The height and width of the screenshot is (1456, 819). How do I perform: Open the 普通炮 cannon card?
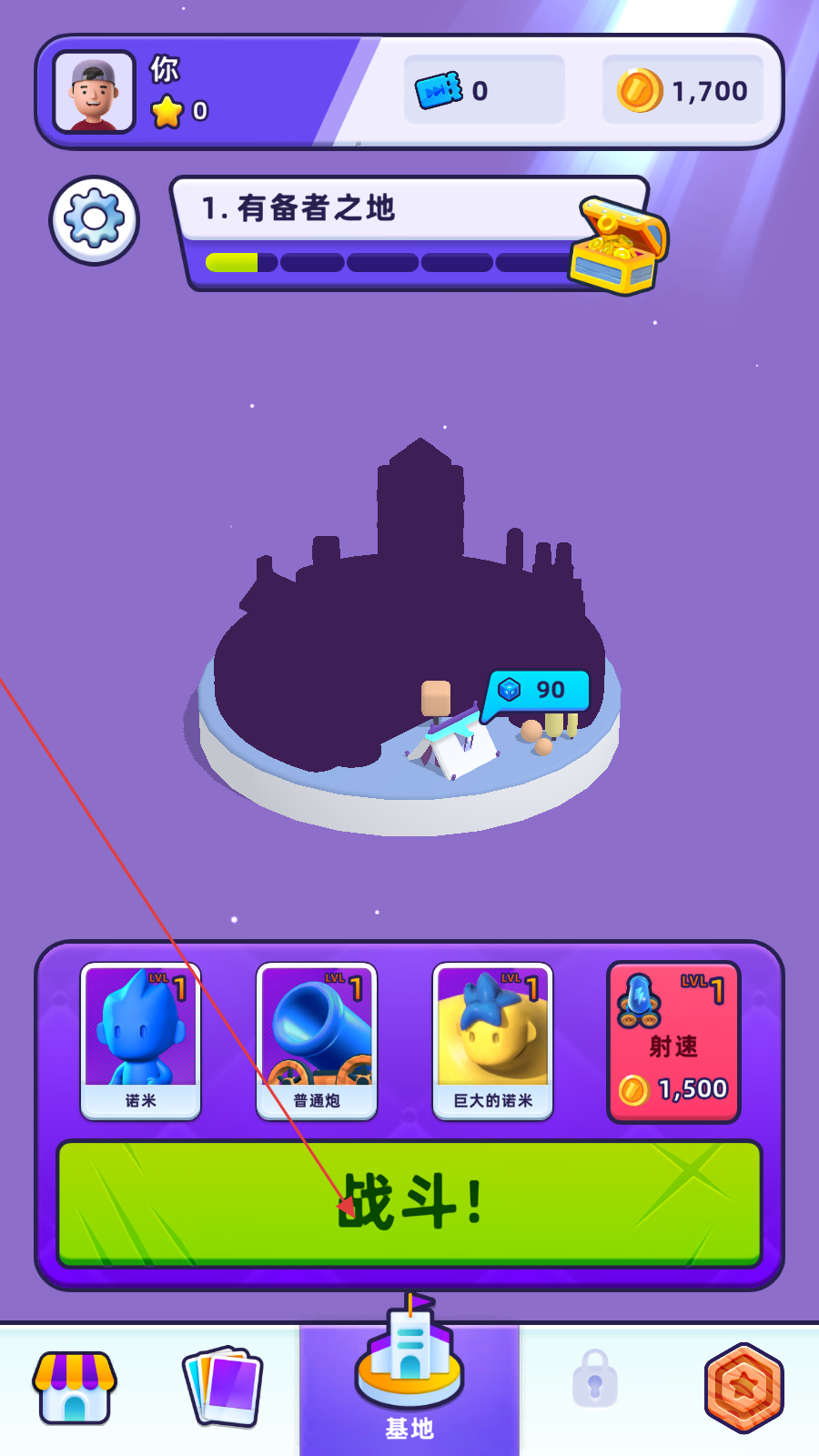point(317,1040)
